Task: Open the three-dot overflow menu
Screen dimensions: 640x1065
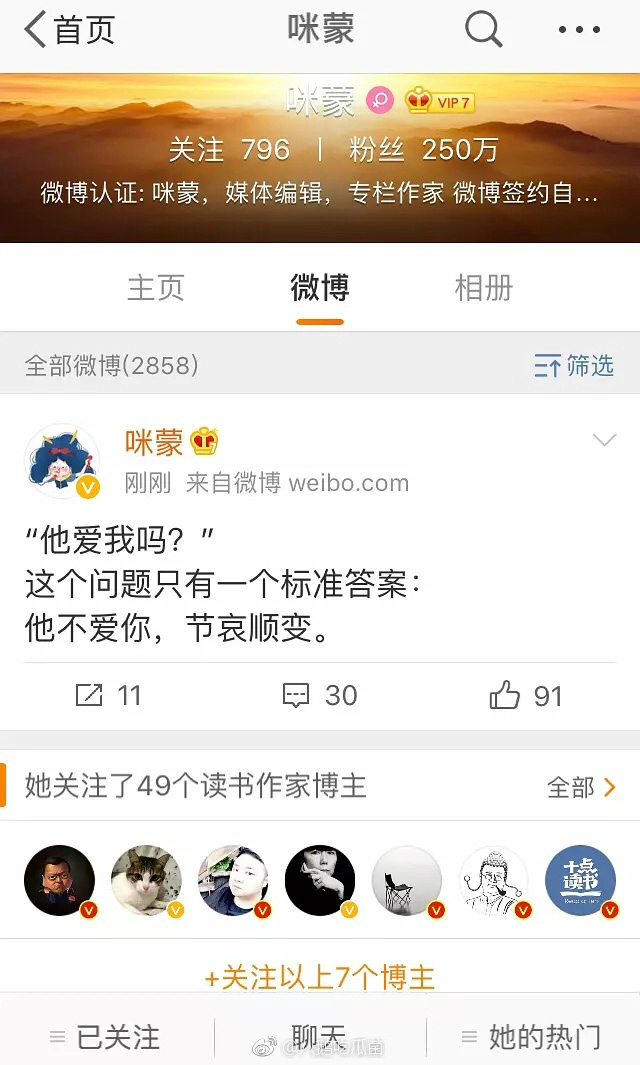Action: pos(579,30)
